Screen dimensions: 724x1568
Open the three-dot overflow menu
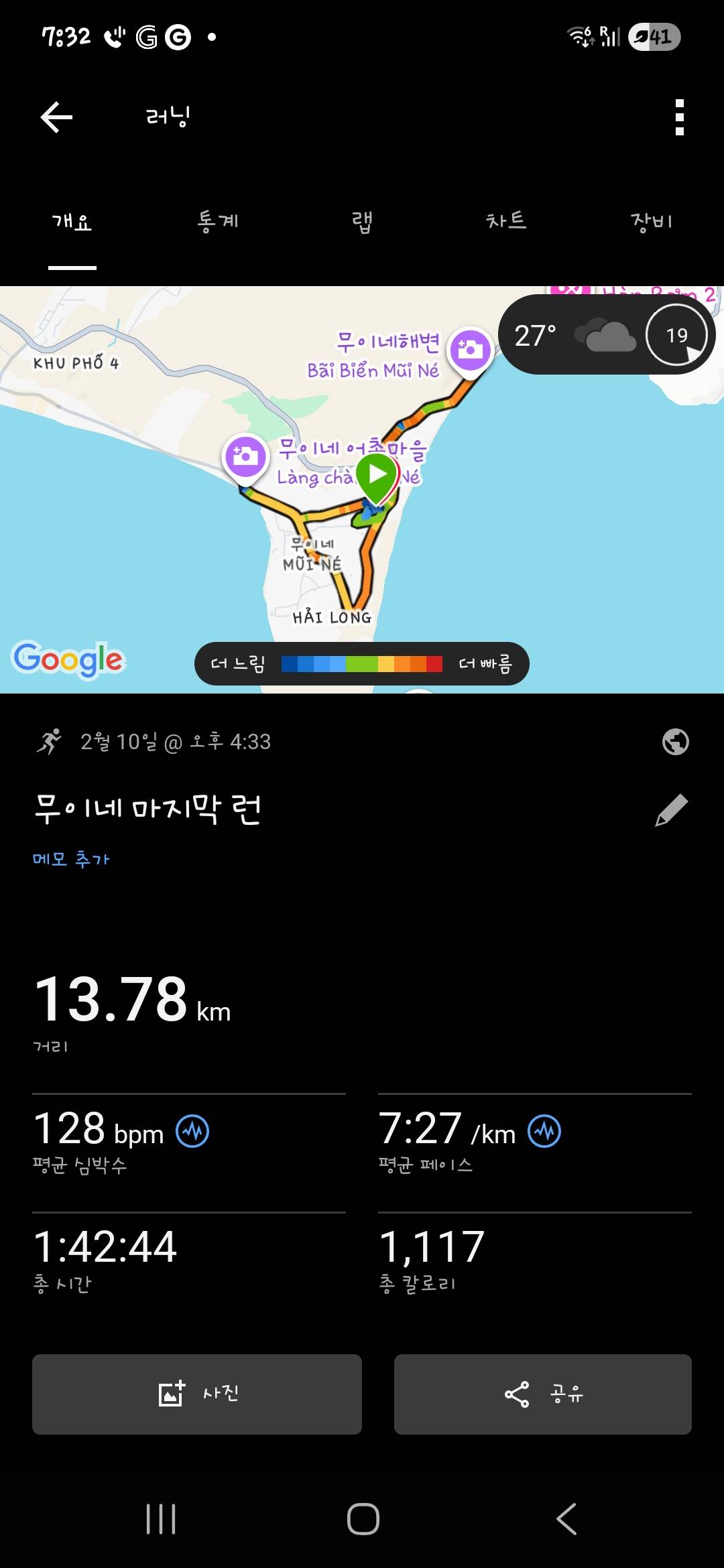pos(680,115)
